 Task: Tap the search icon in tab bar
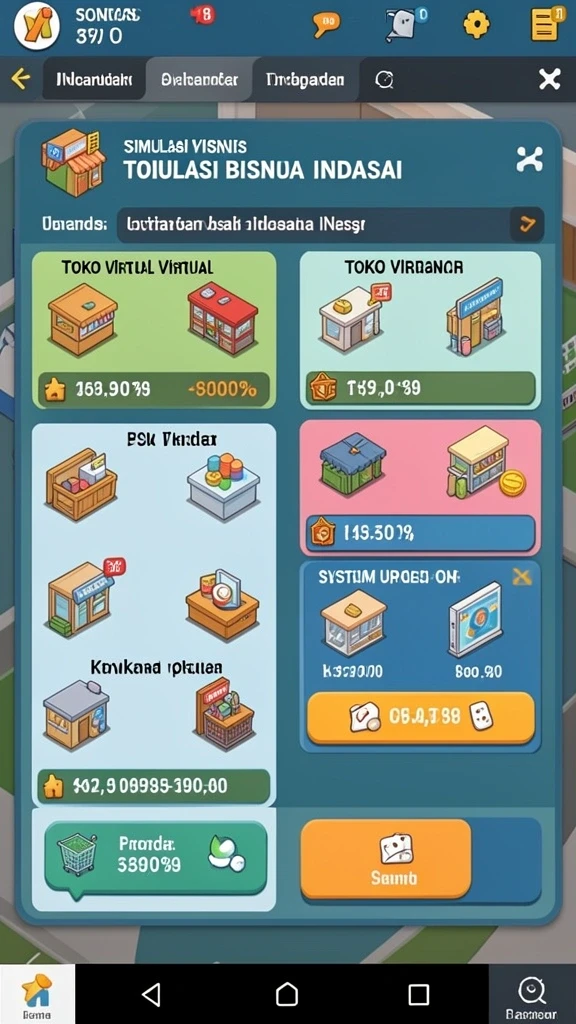click(x=385, y=80)
